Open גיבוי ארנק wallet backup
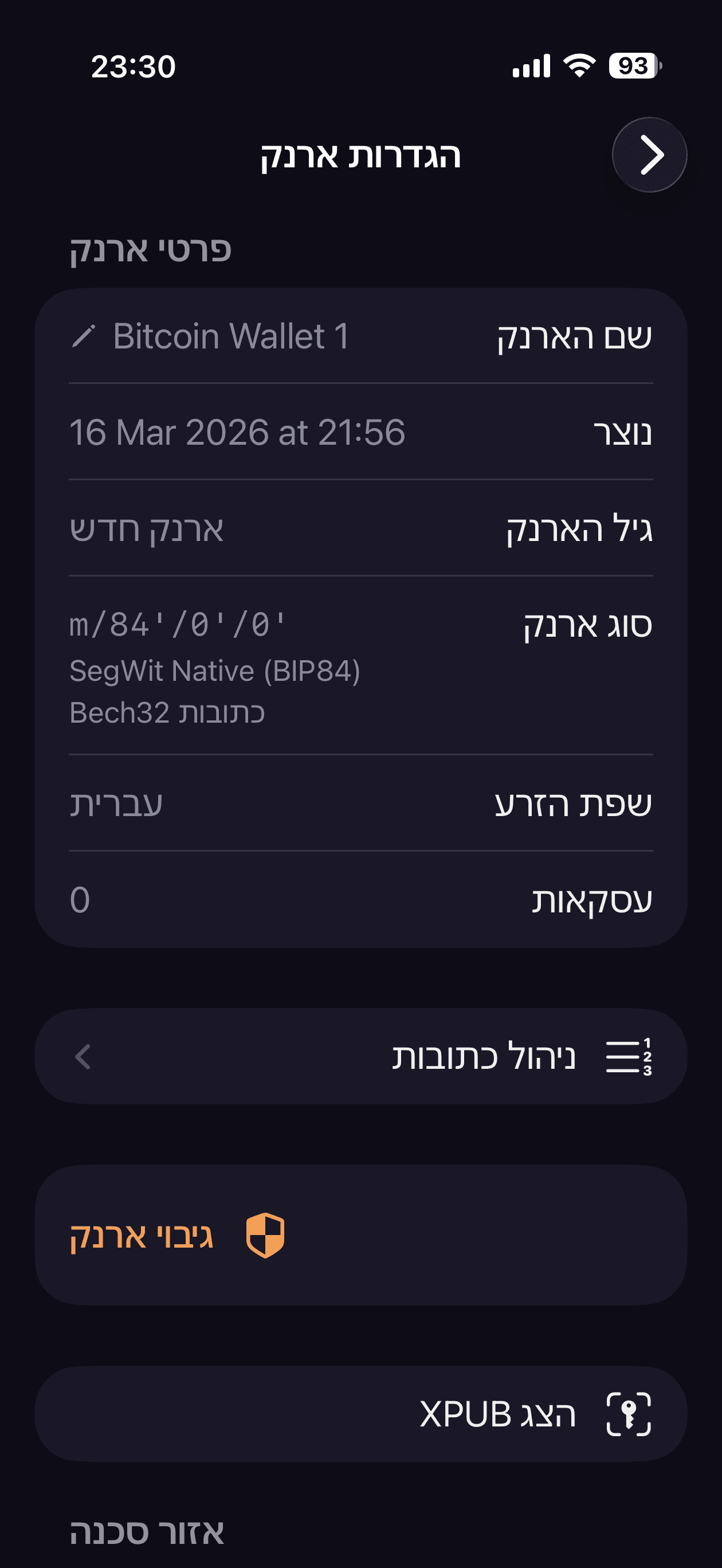Screen dimensions: 722x1568 [x=361, y=1236]
